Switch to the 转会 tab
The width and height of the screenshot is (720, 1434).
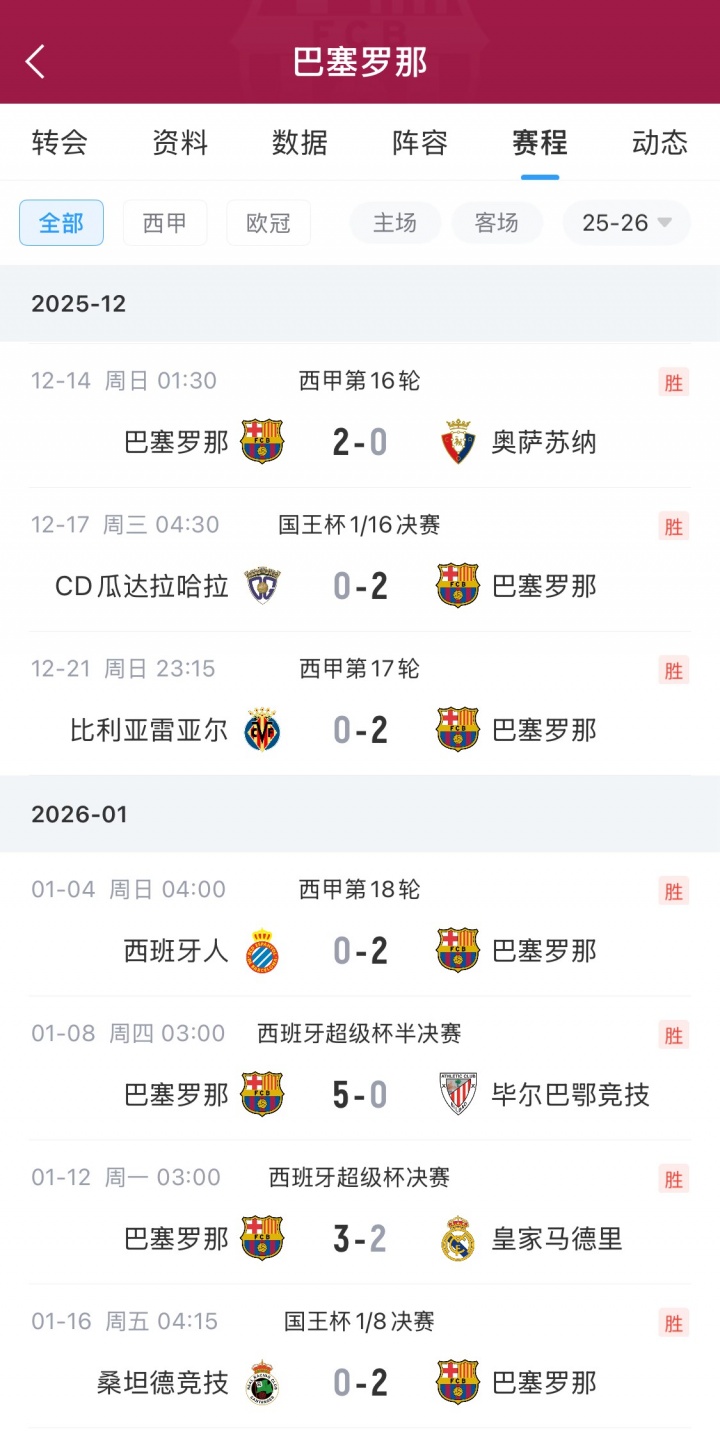tap(60, 143)
